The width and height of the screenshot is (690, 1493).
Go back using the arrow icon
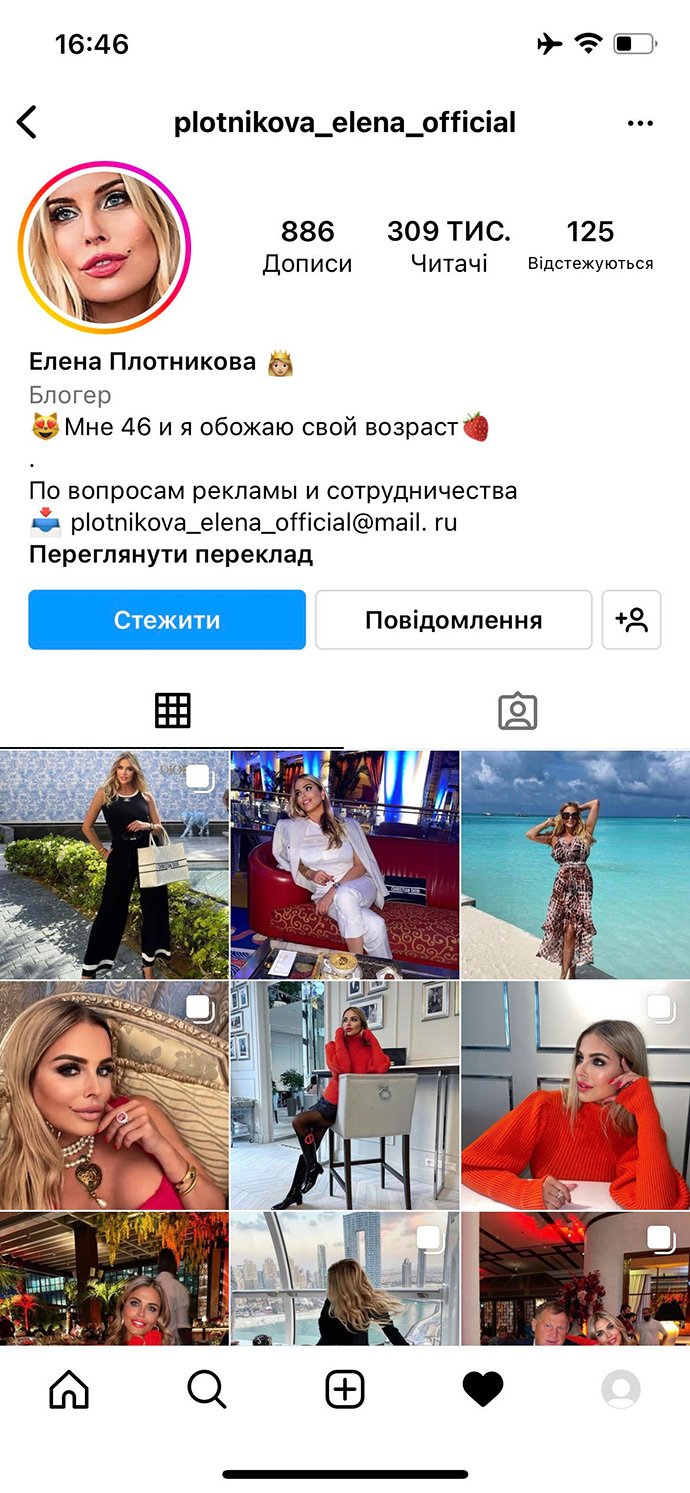point(27,123)
